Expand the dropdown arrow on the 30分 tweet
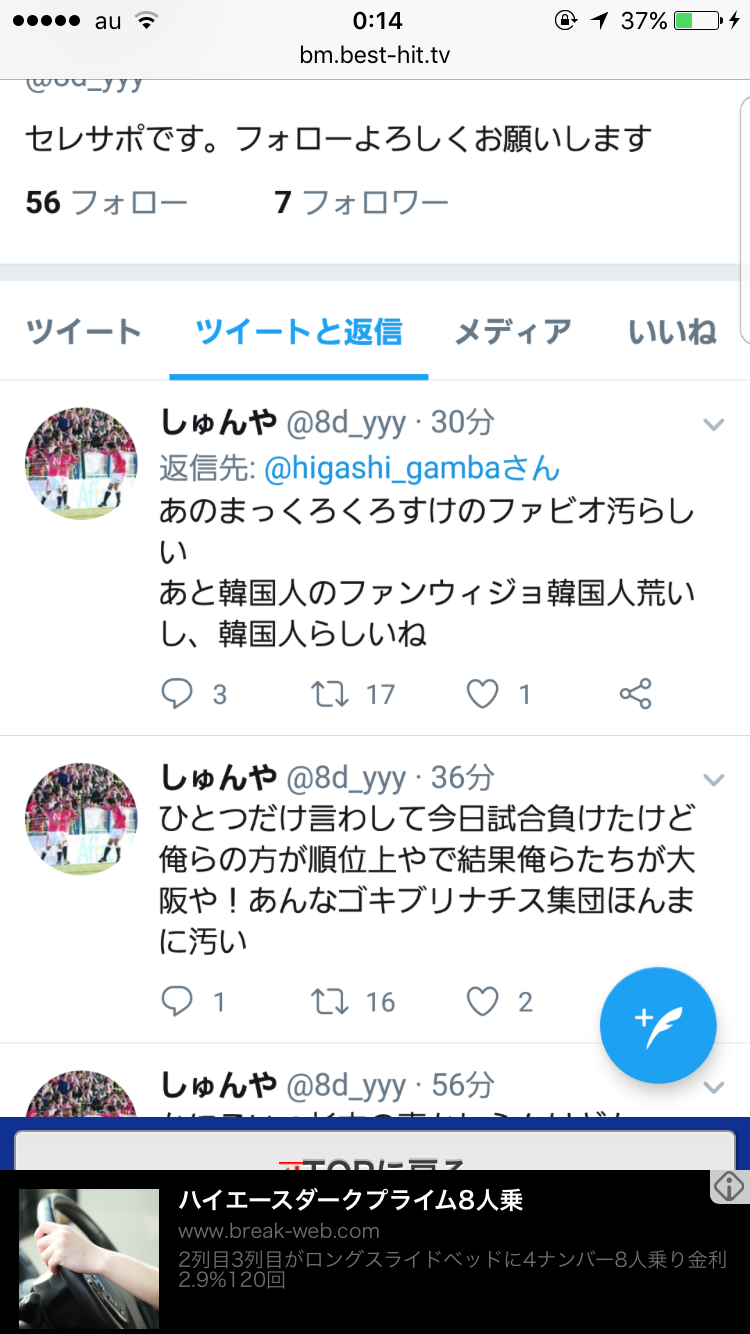The height and width of the screenshot is (1334, 750). [x=713, y=425]
